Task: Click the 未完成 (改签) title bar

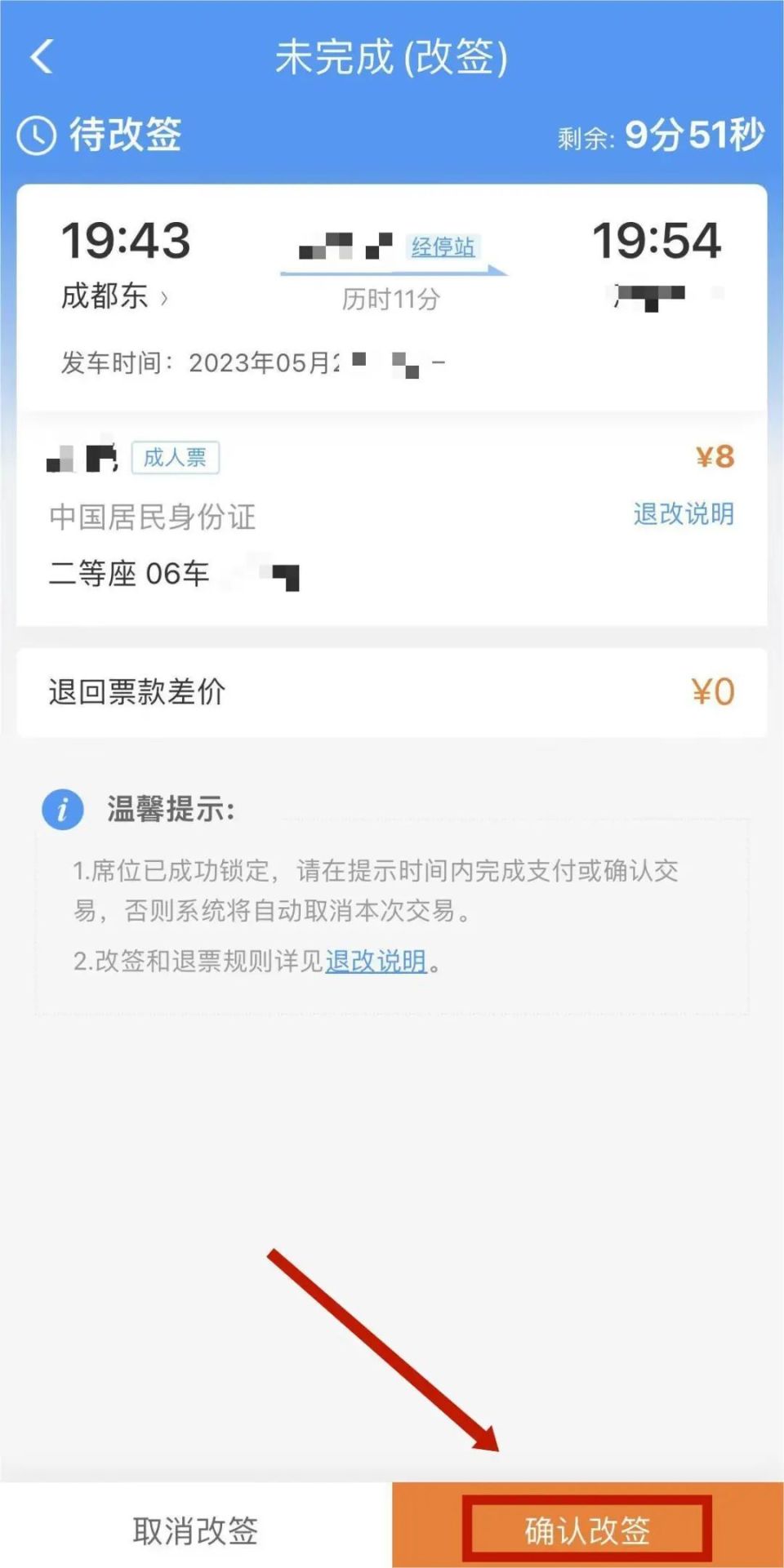Action: (x=392, y=58)
